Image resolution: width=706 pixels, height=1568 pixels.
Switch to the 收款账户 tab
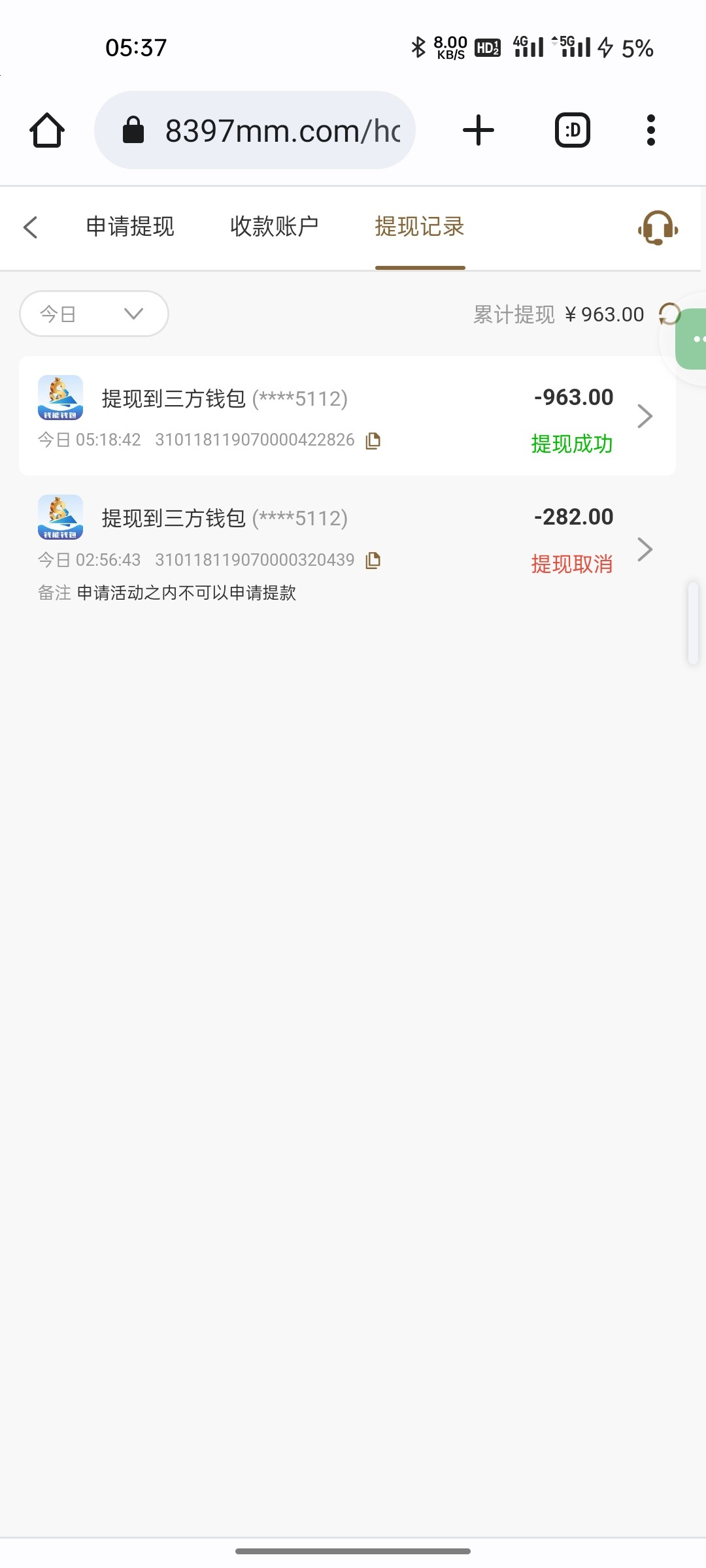coord(275,227)
